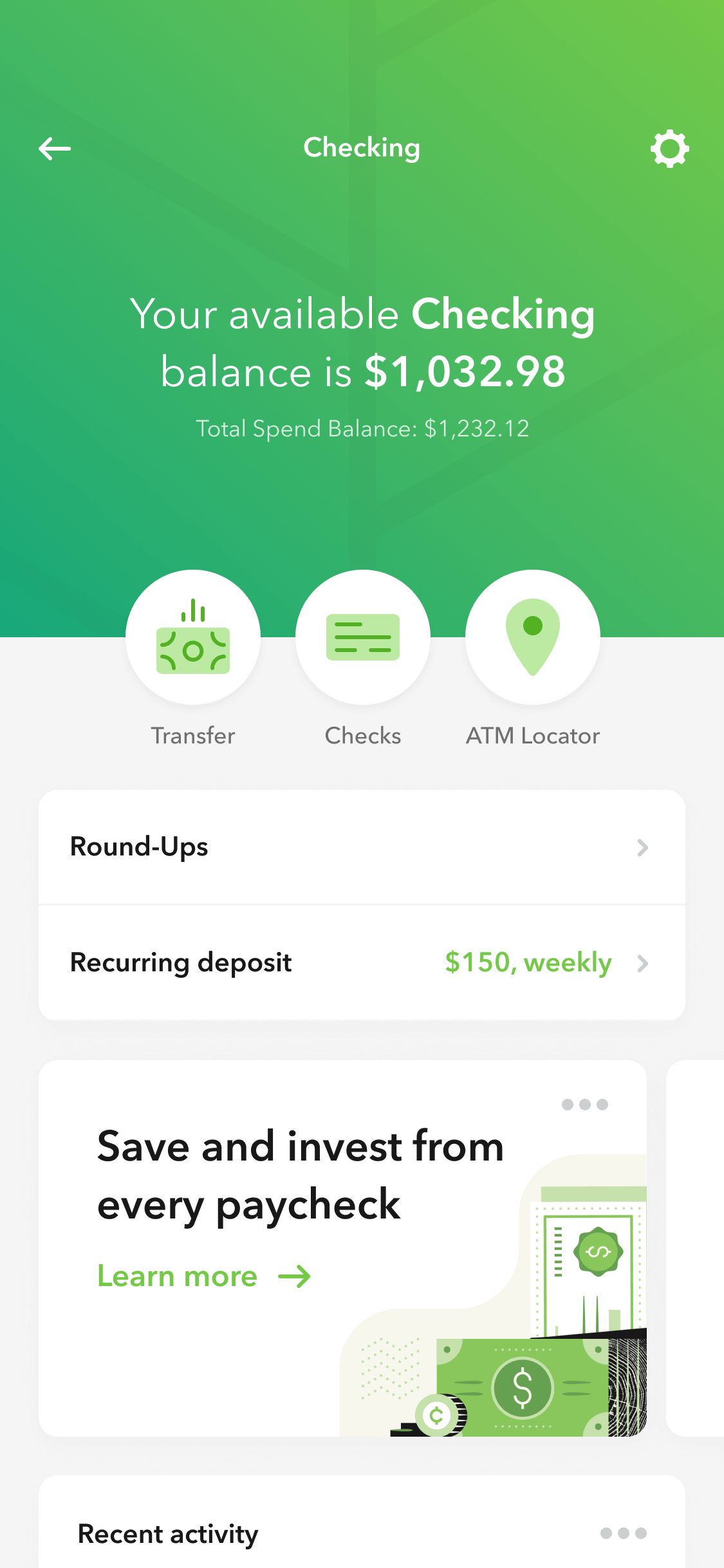
Task: Open the three-dot menu on the paycheck card
Action: 584,1105
